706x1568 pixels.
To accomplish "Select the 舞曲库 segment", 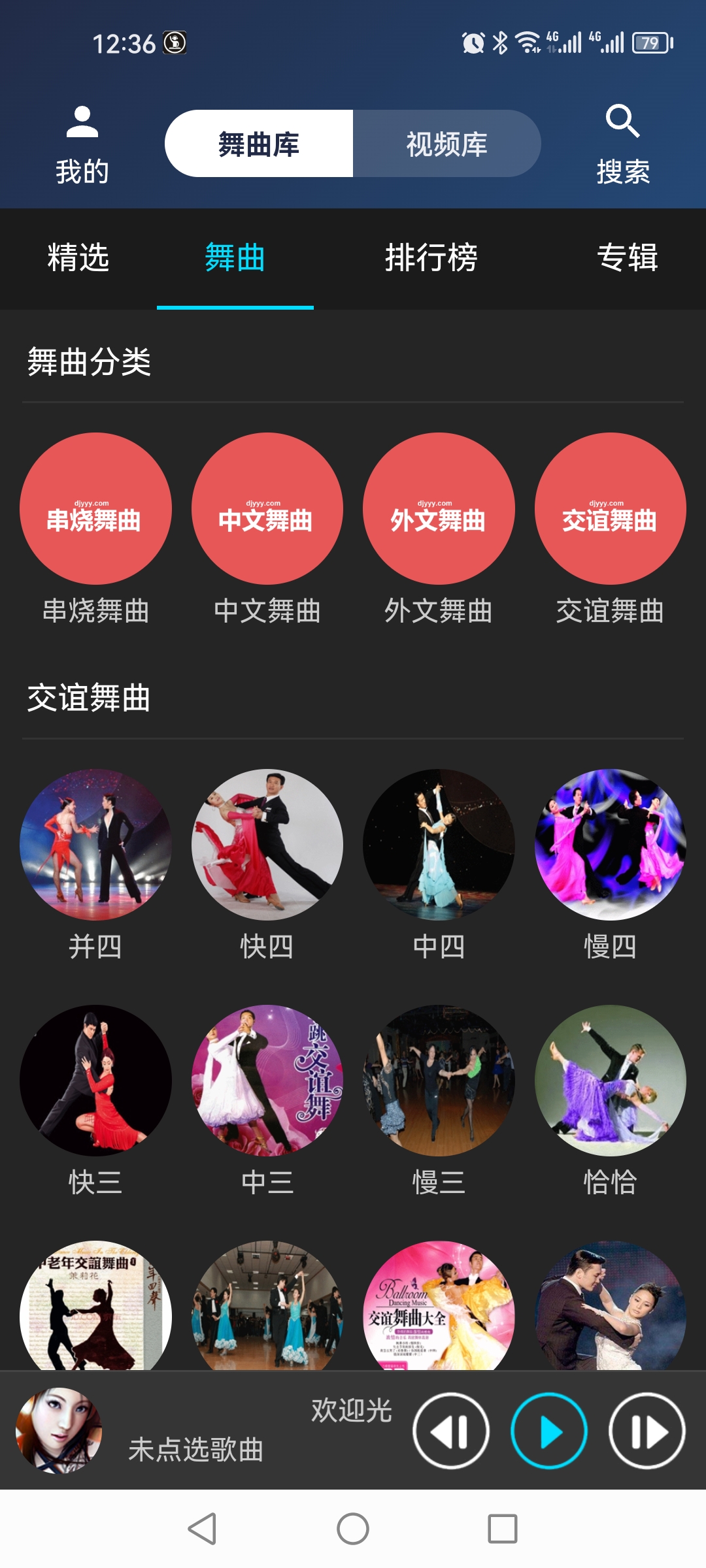I will pyautogui.click(x=259, y=144).
